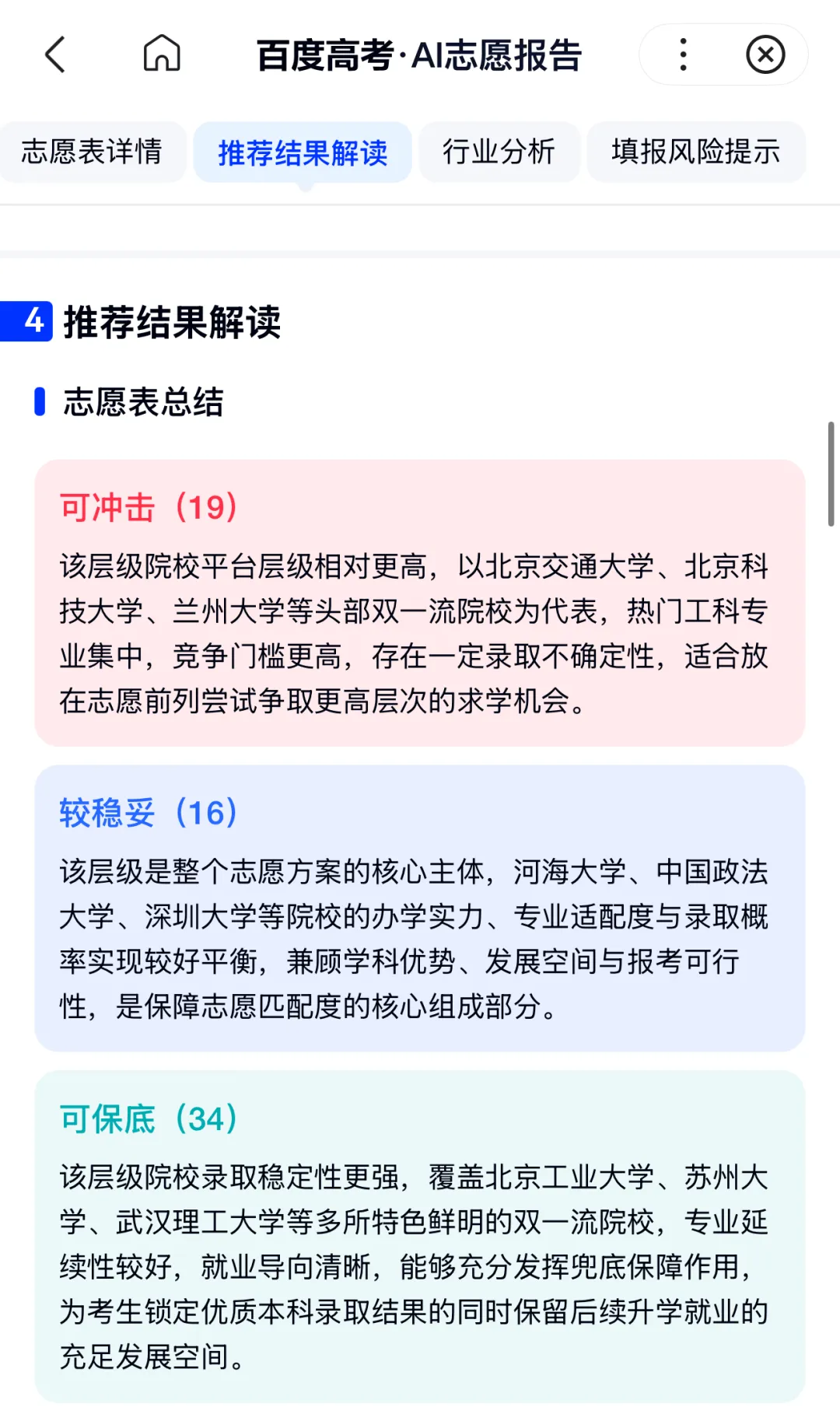Switch to the 志愿表详情 tab
Viewport: 840px width, 1428px height.
click(92, 152)
